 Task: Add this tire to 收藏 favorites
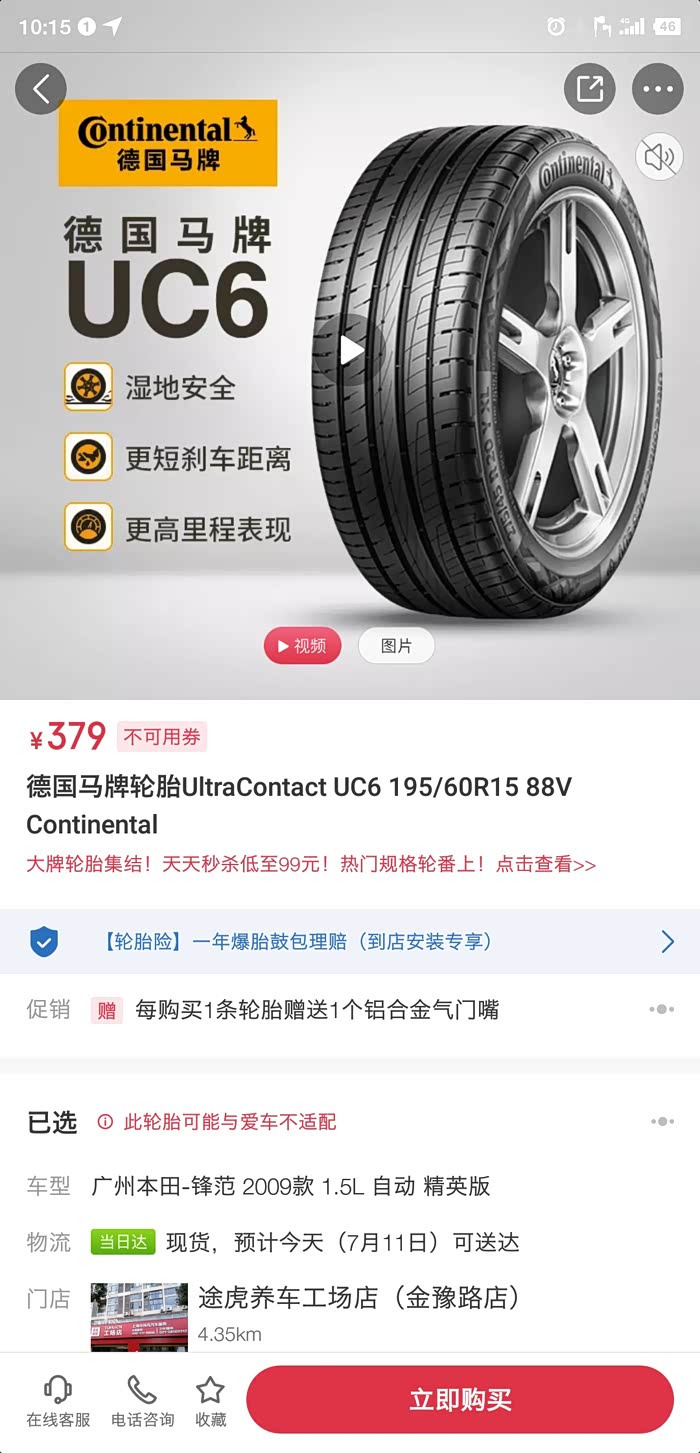[x=210, y=1399]
